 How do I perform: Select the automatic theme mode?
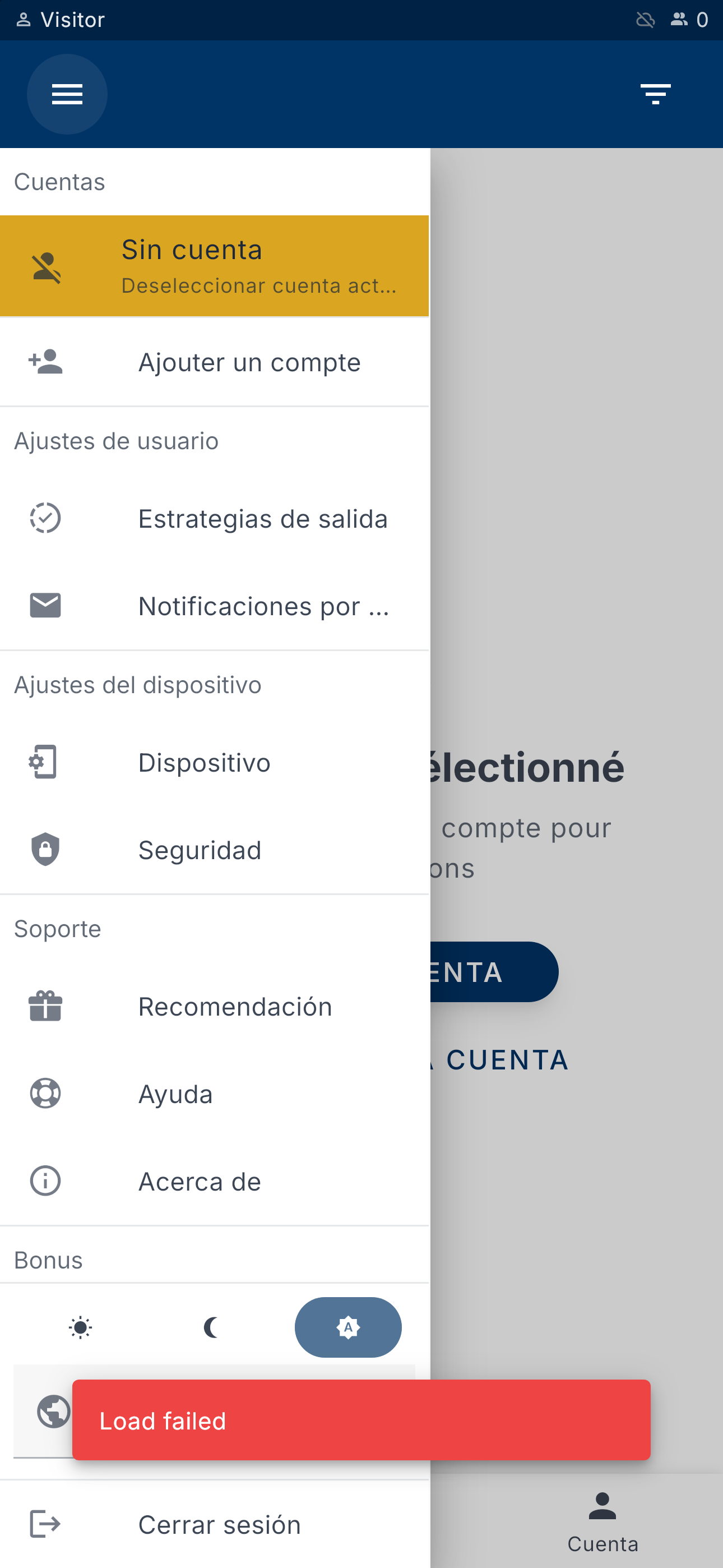347,1327
